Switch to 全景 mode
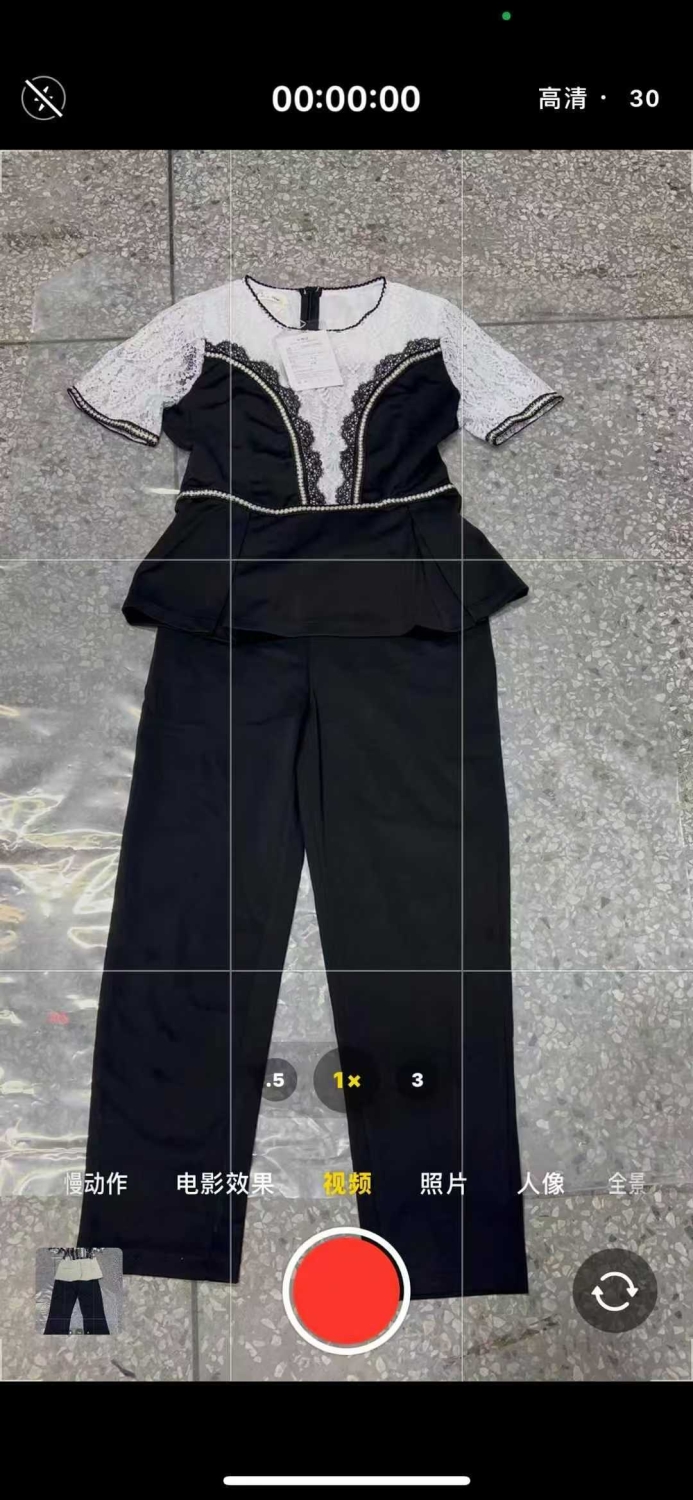The image size is (693, 1500). click(628, 1184)
